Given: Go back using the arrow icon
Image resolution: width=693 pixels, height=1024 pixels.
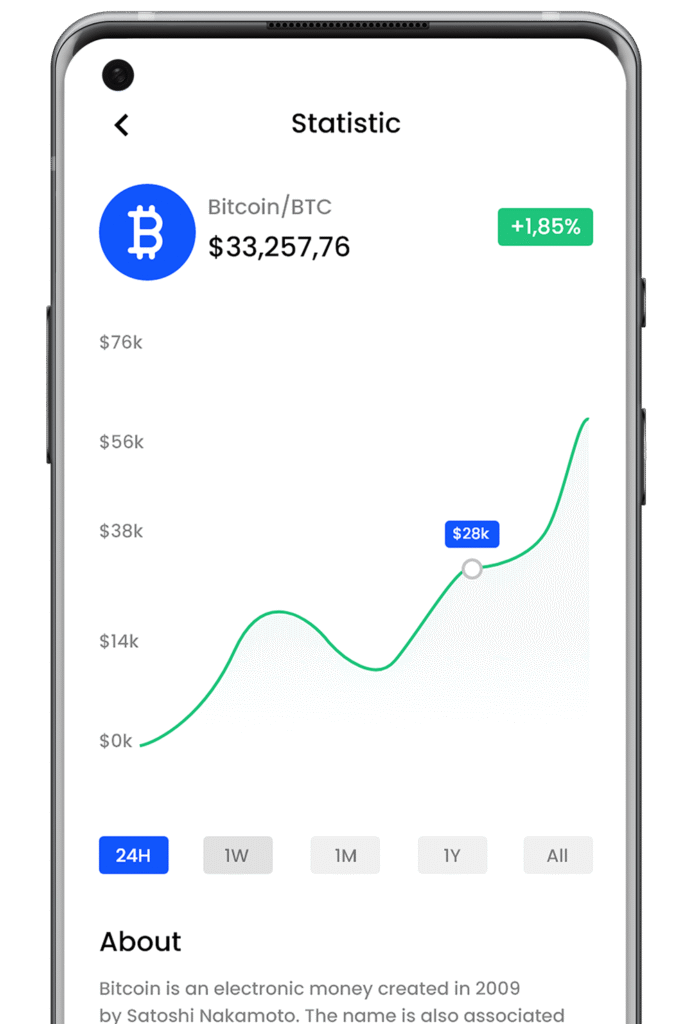Looking at the screenshot, I should 121,125.
